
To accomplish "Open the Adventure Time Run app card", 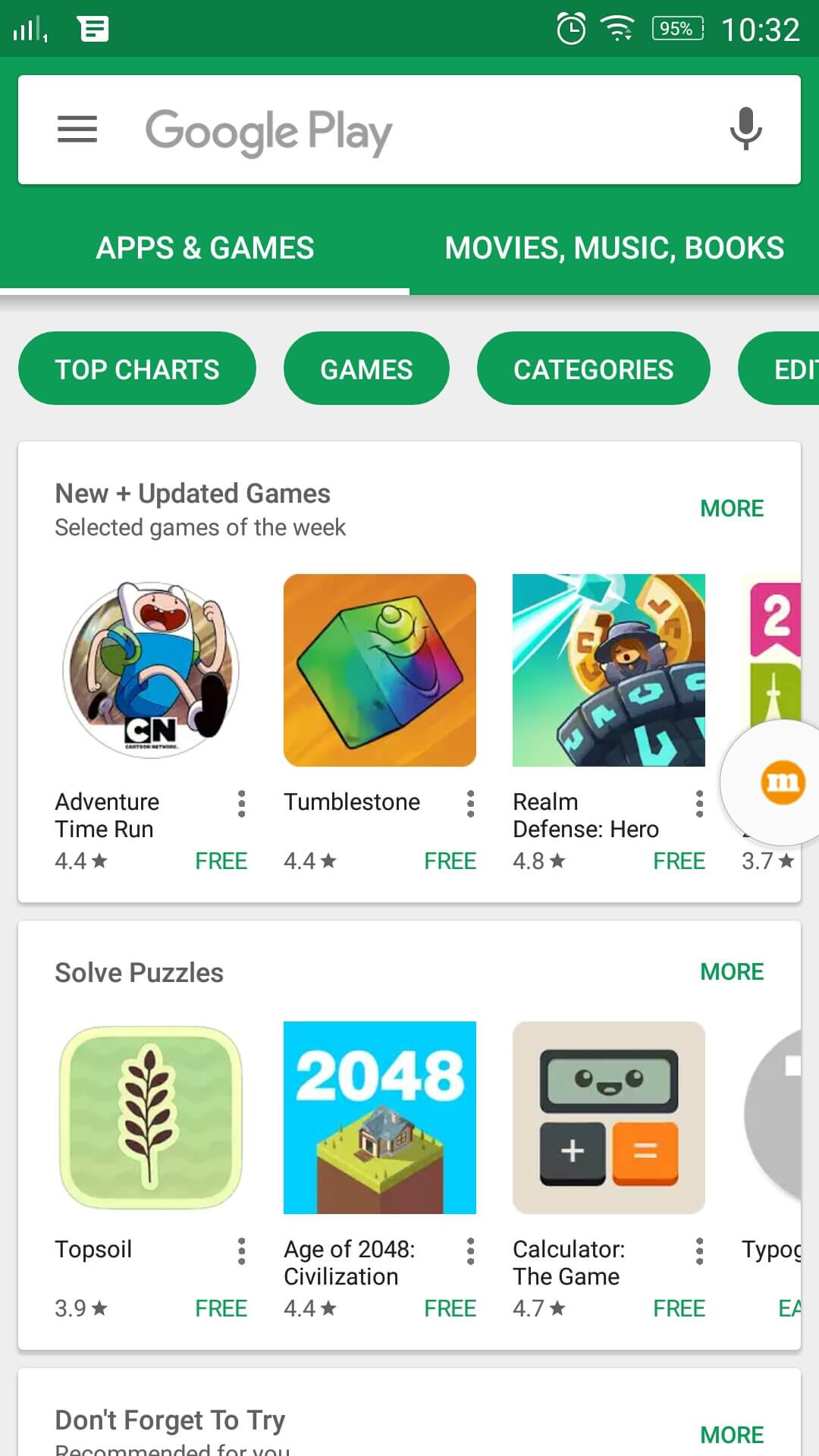I will click(151, 723).
